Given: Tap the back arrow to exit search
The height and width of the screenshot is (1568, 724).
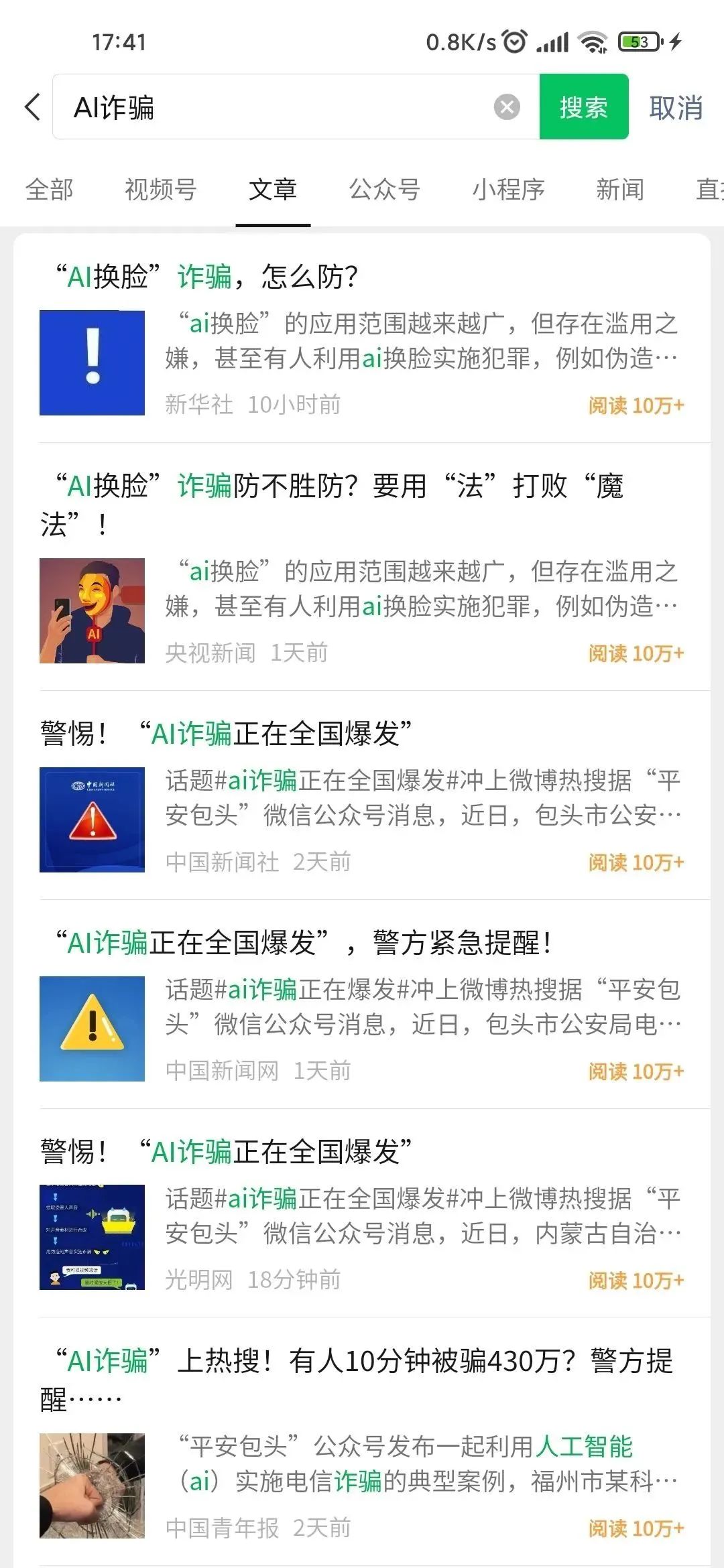Looking at the screenshot, I should pos(32,107).
